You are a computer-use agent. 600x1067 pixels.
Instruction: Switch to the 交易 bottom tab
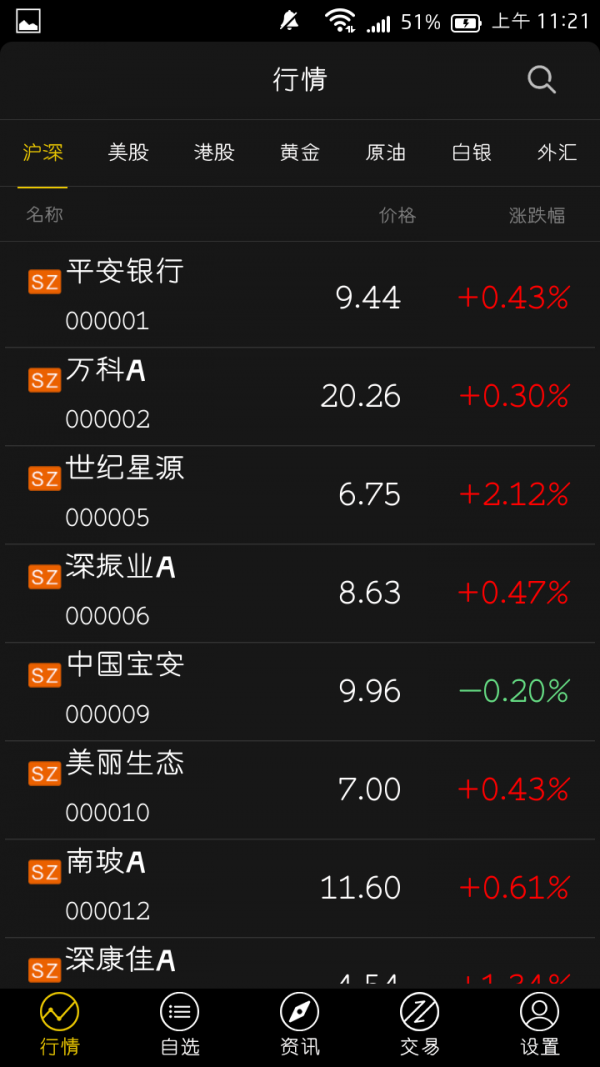click(x=420, y=1027)
